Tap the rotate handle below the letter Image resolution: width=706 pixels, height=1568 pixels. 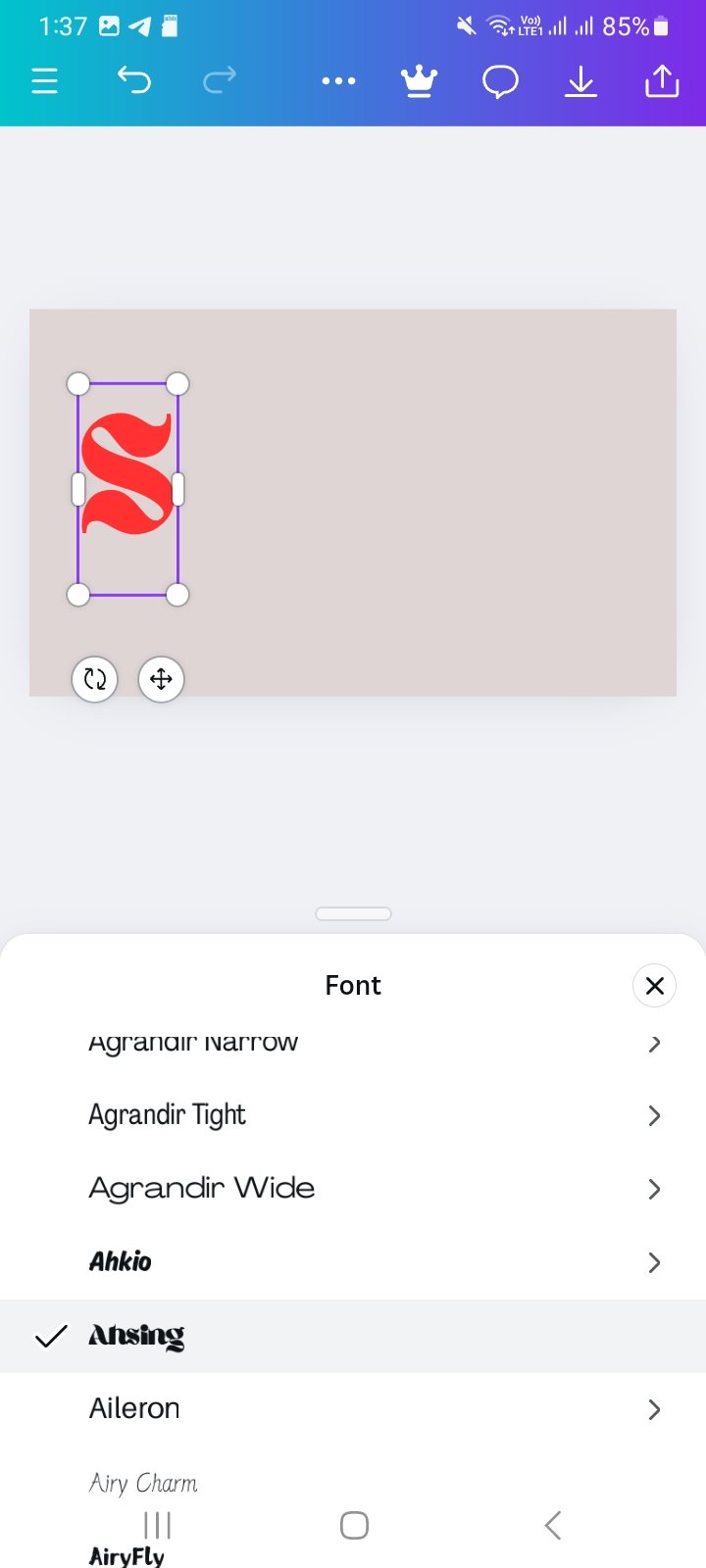click(95, 679)
